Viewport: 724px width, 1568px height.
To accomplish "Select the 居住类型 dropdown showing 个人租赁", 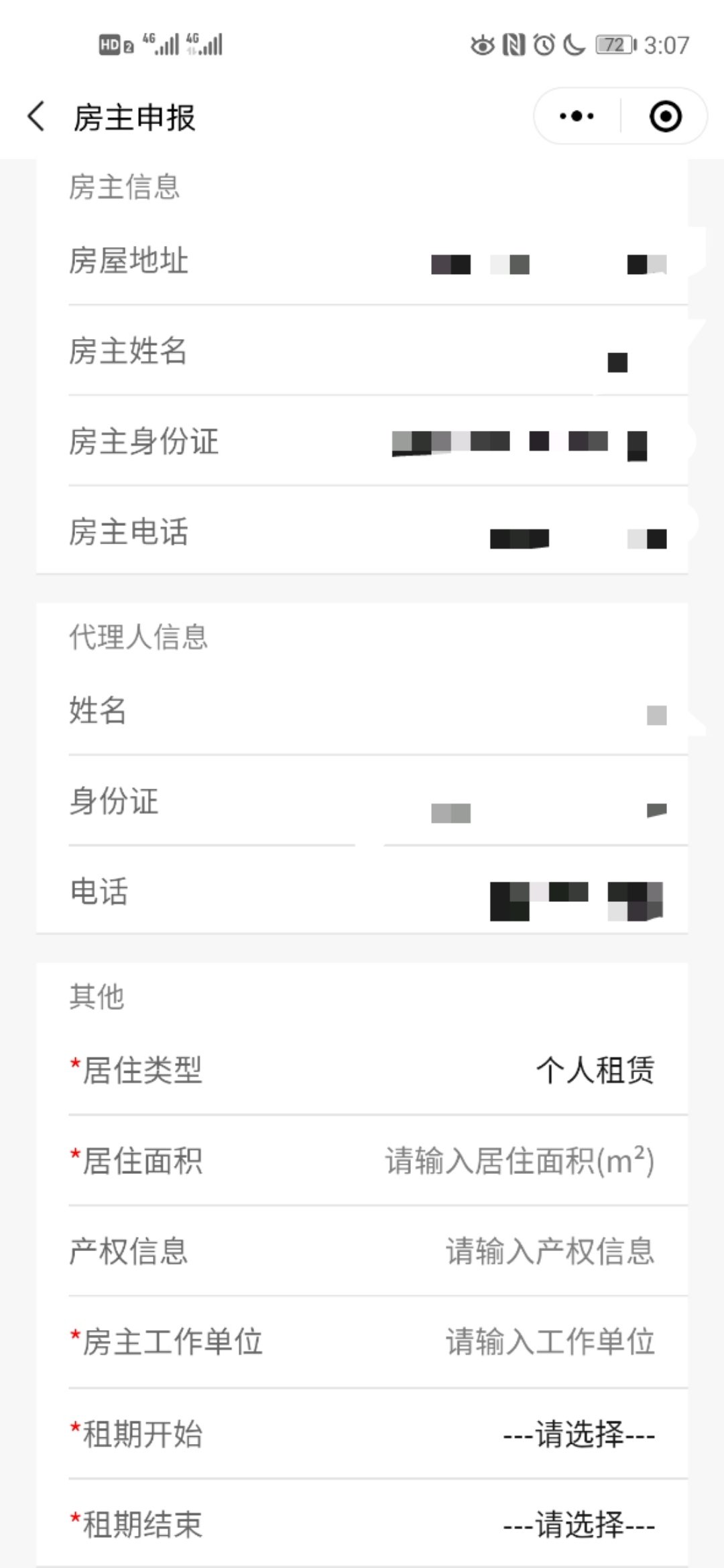I will (594, 1070).
